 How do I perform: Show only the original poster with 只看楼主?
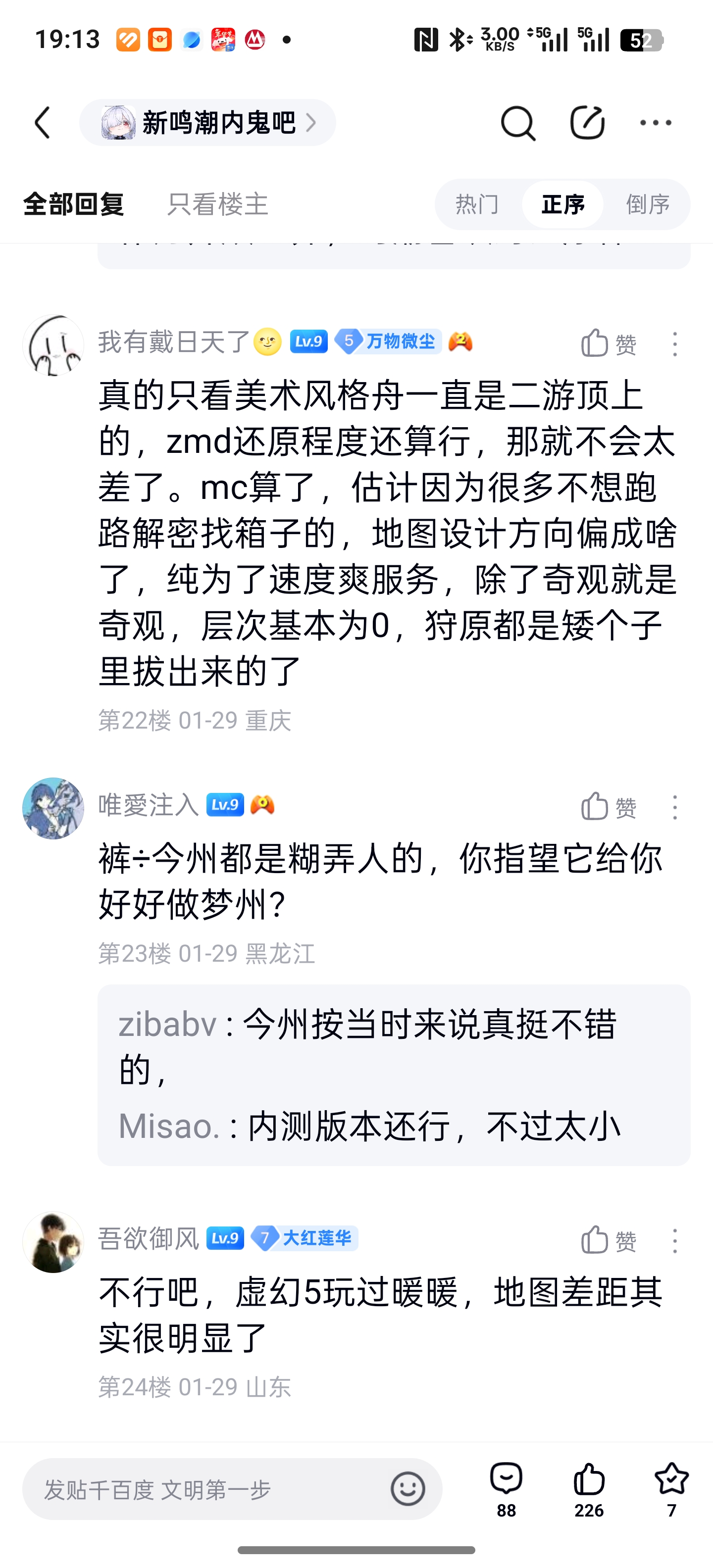[217, 204]
